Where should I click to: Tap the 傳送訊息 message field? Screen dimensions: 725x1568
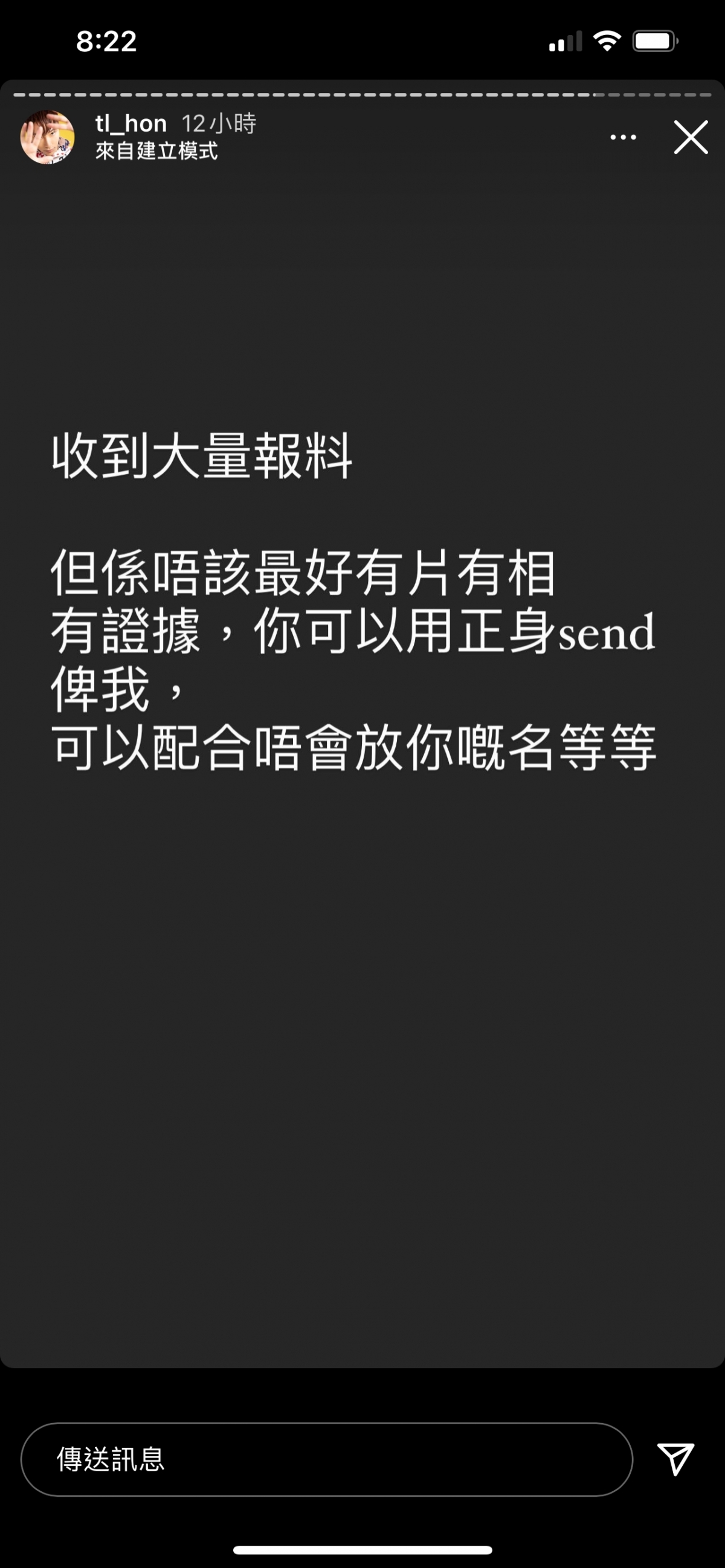click(326, 1459)
